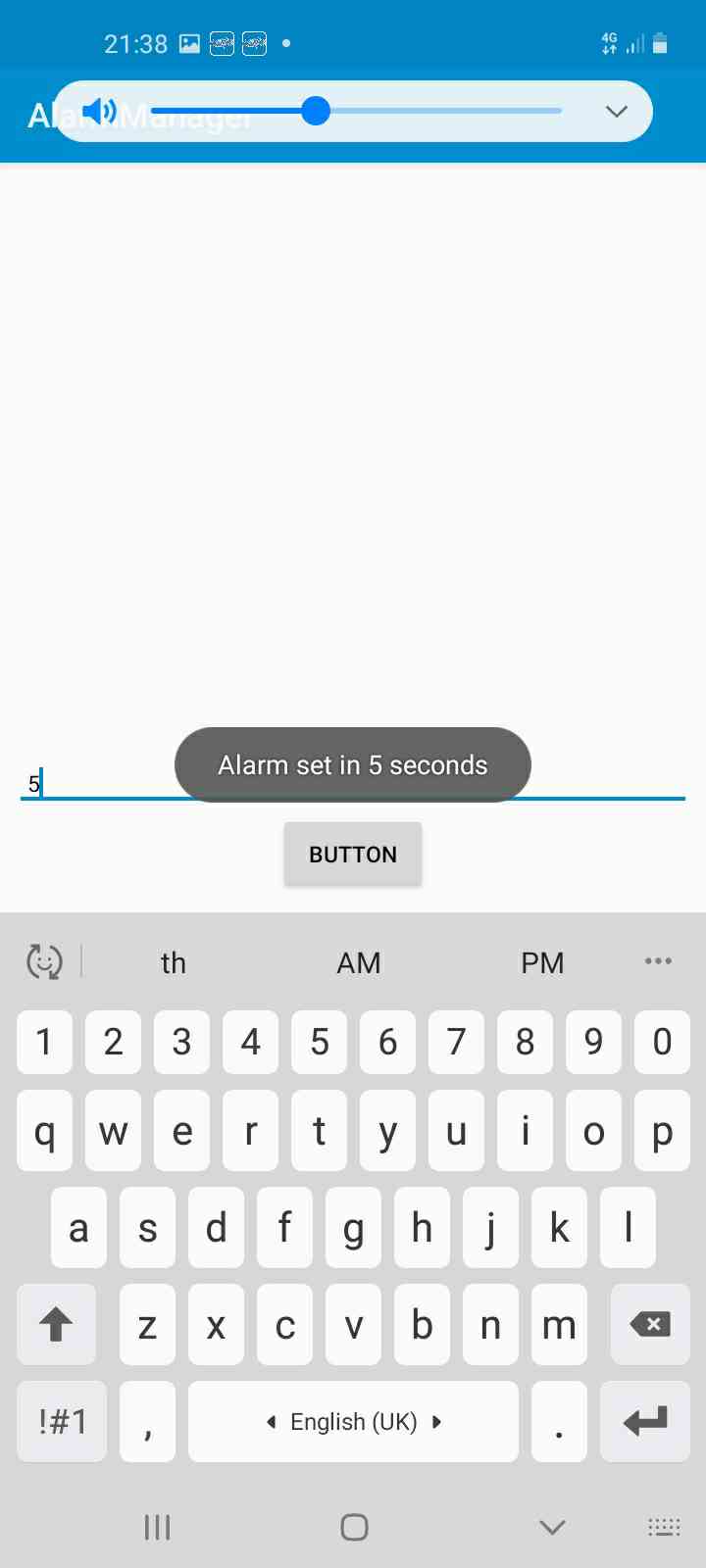Go to the home screen
The height and width of the screenshot is (1568, 706).
click(x=354, y=1527)
